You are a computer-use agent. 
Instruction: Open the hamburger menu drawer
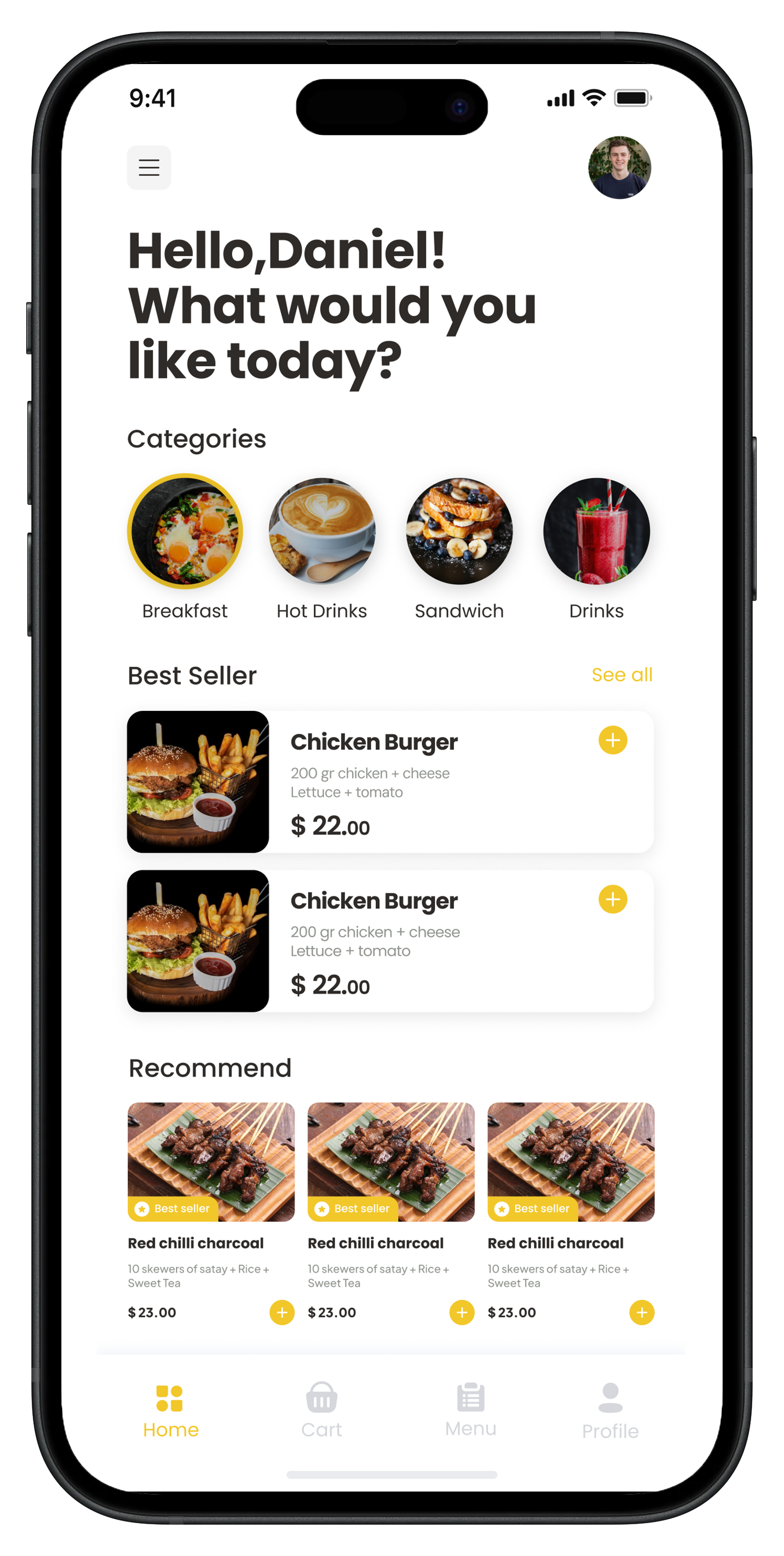(149, 167)
